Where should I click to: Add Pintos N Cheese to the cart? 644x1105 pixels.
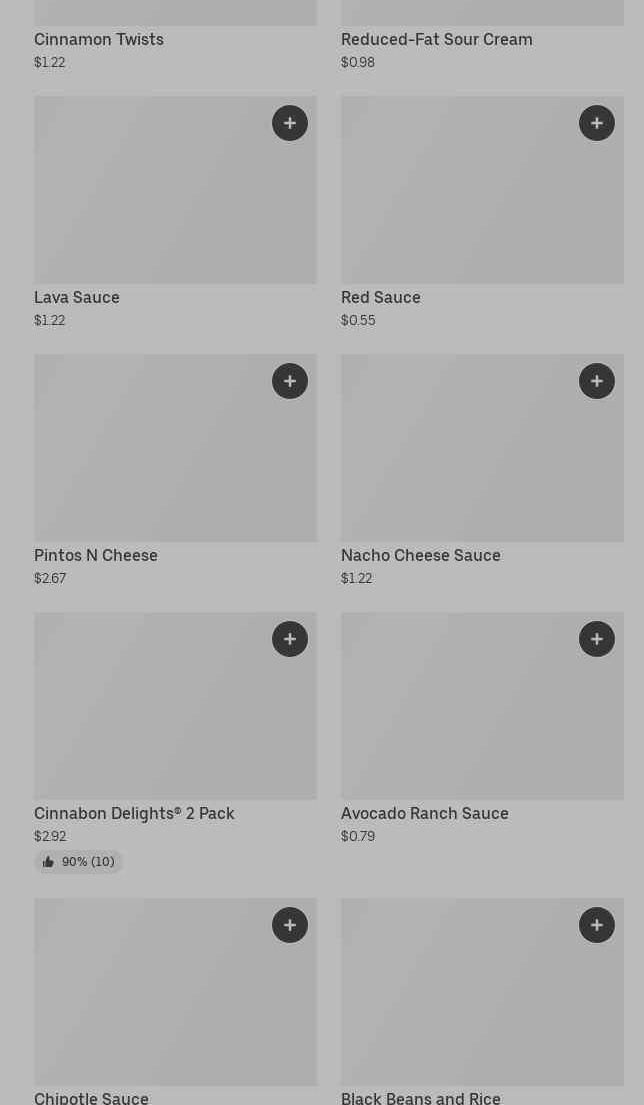[290, 381]
